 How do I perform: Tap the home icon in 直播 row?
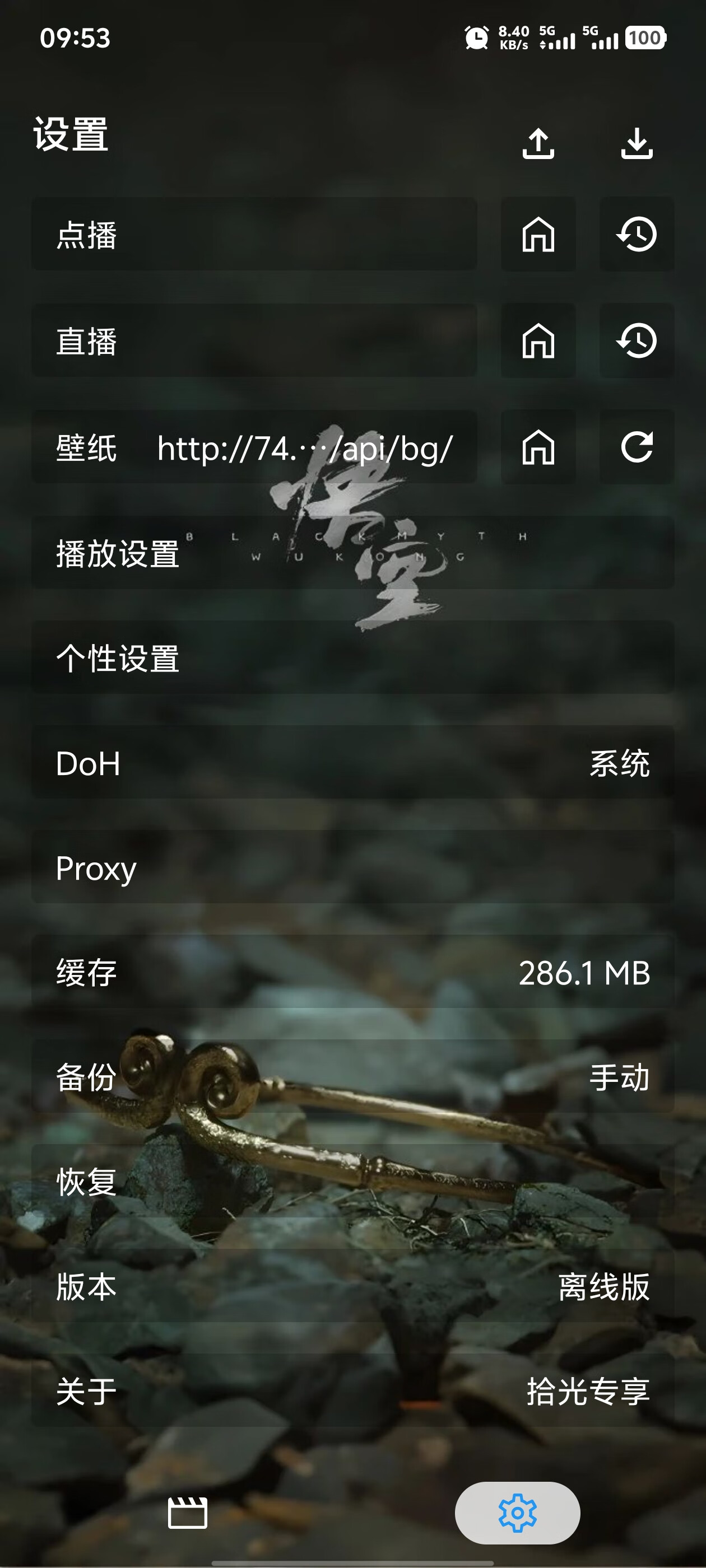(538, 341)
